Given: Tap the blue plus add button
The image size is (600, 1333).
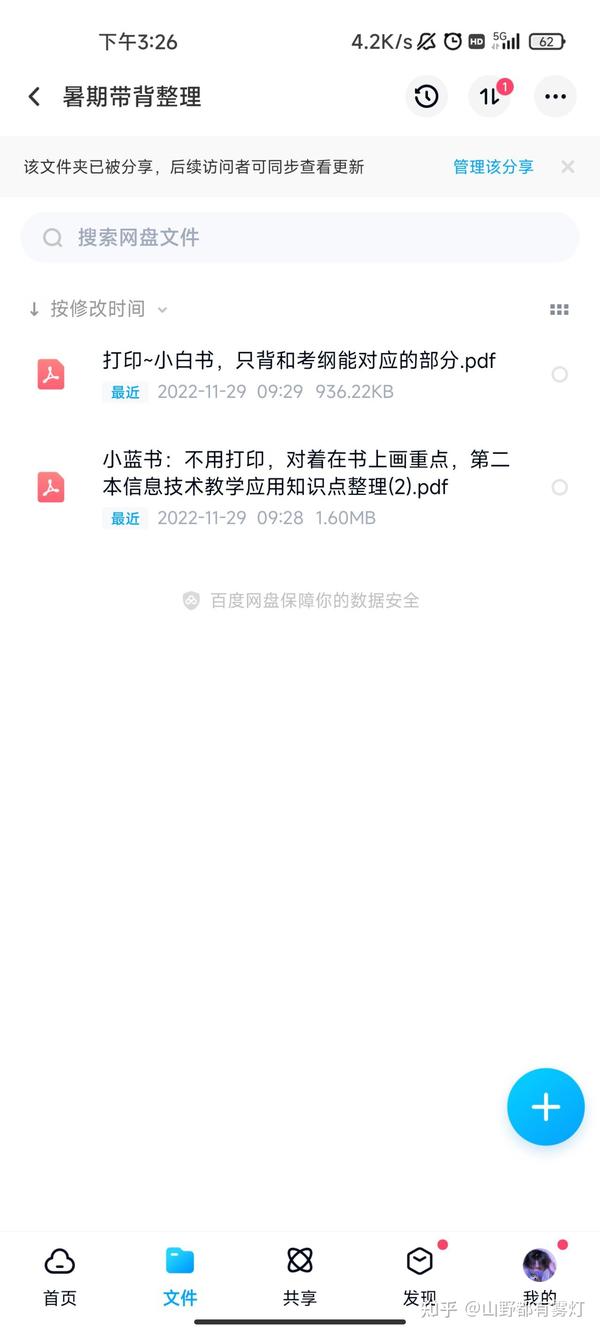Looking at the screenshot, I should click(545, 1106).
